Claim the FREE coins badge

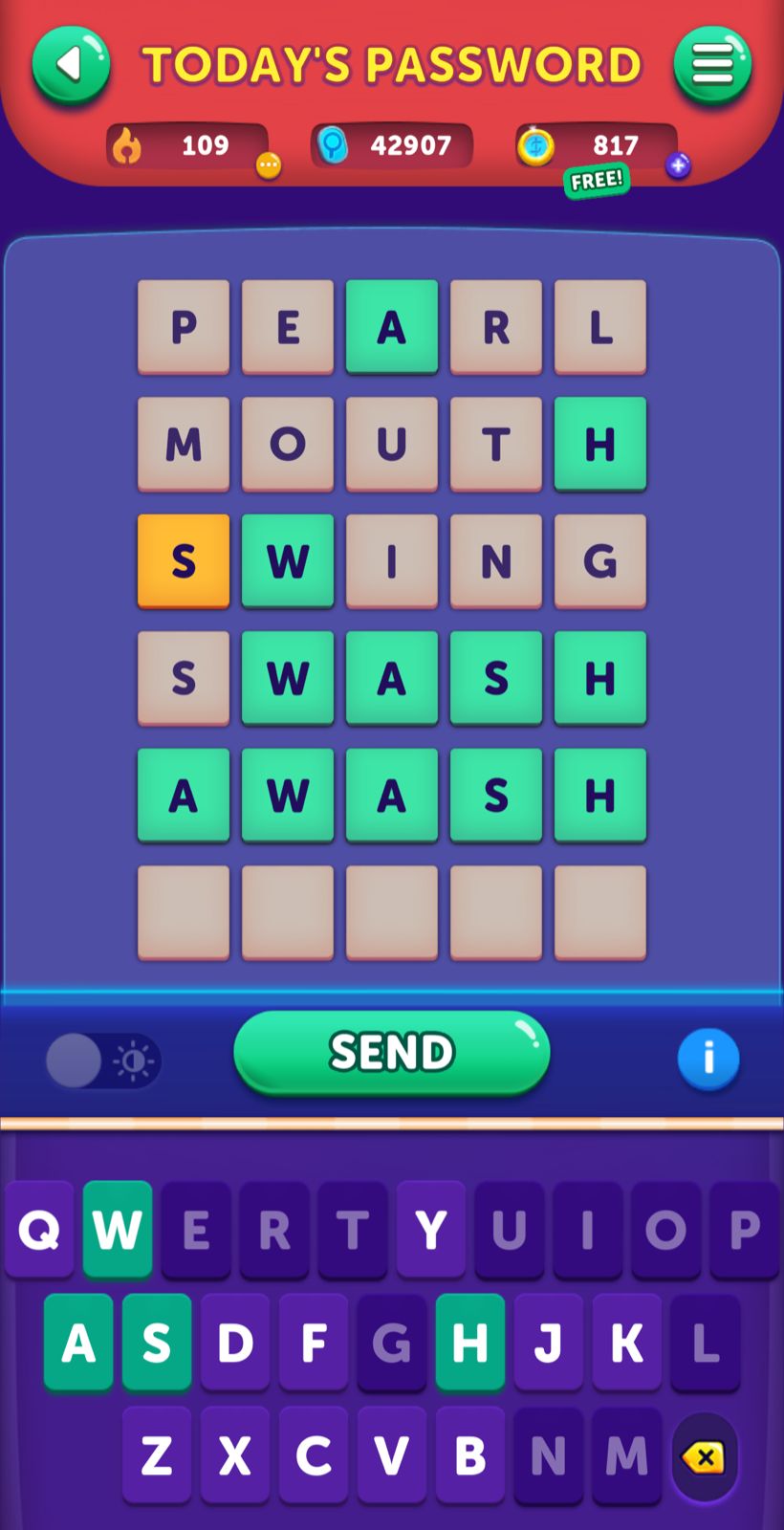[597, 180]
